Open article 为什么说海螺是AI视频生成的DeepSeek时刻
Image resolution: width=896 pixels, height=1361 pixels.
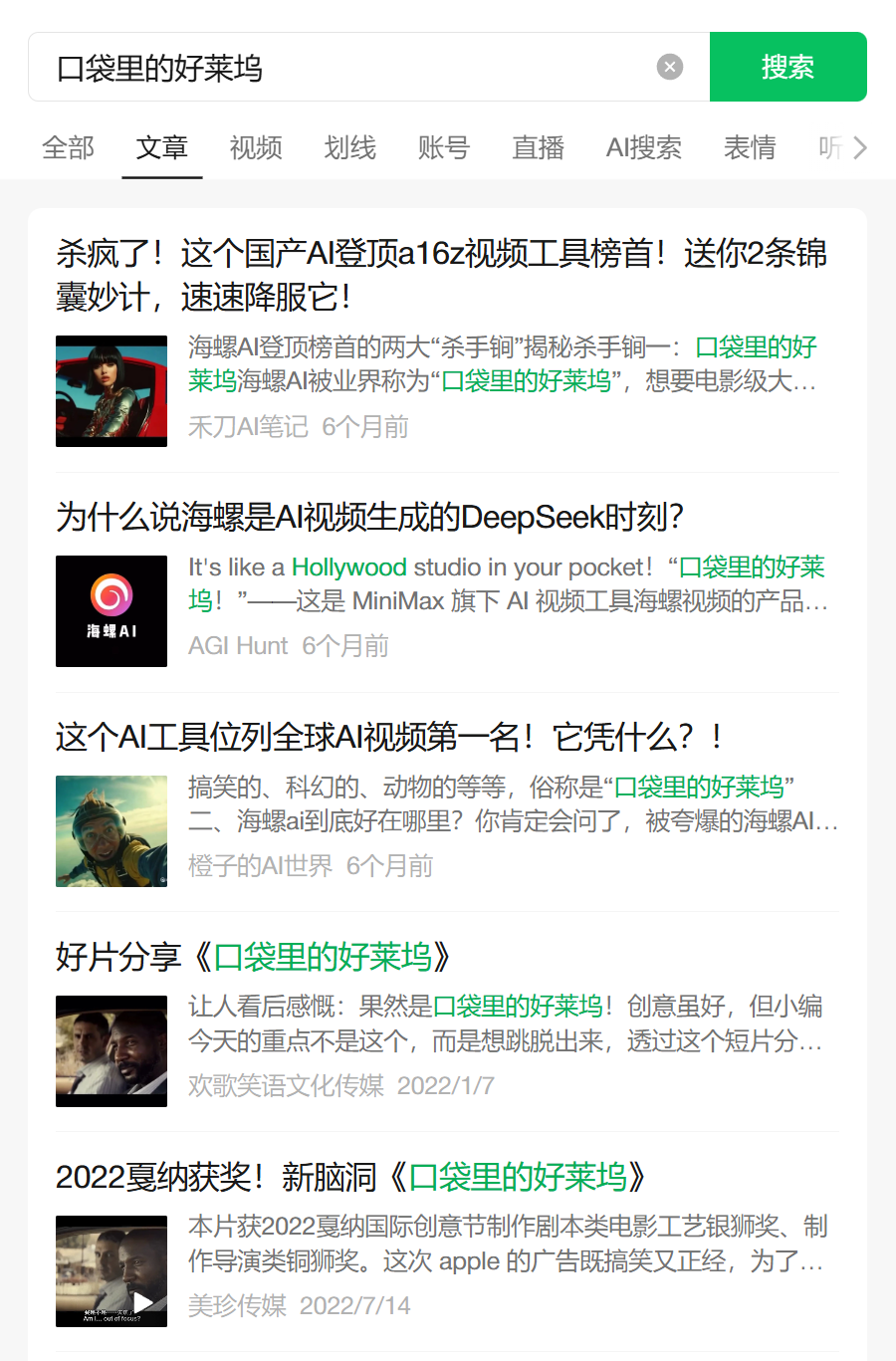coord(447,582)
